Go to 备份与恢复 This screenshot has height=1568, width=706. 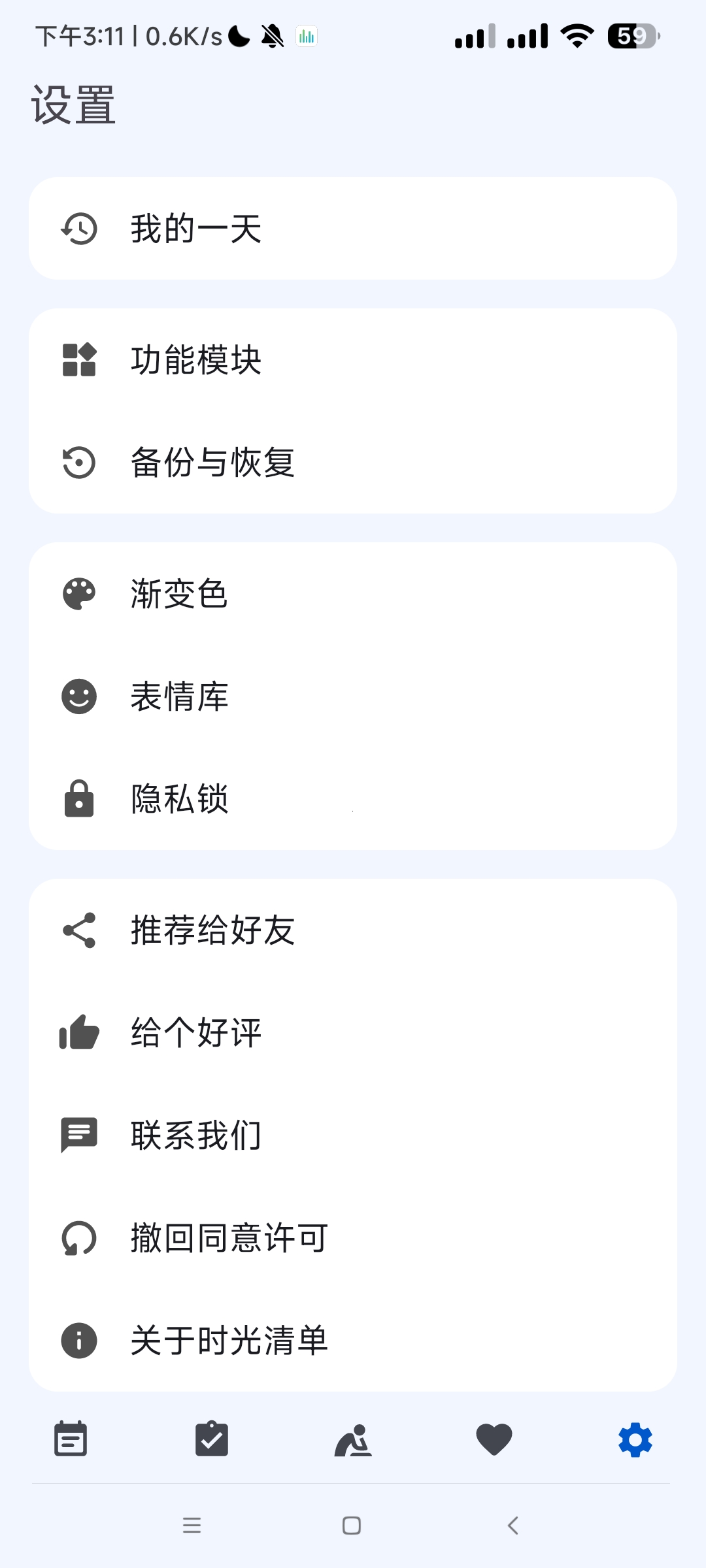pyautogui.click(x=353, y=463)
